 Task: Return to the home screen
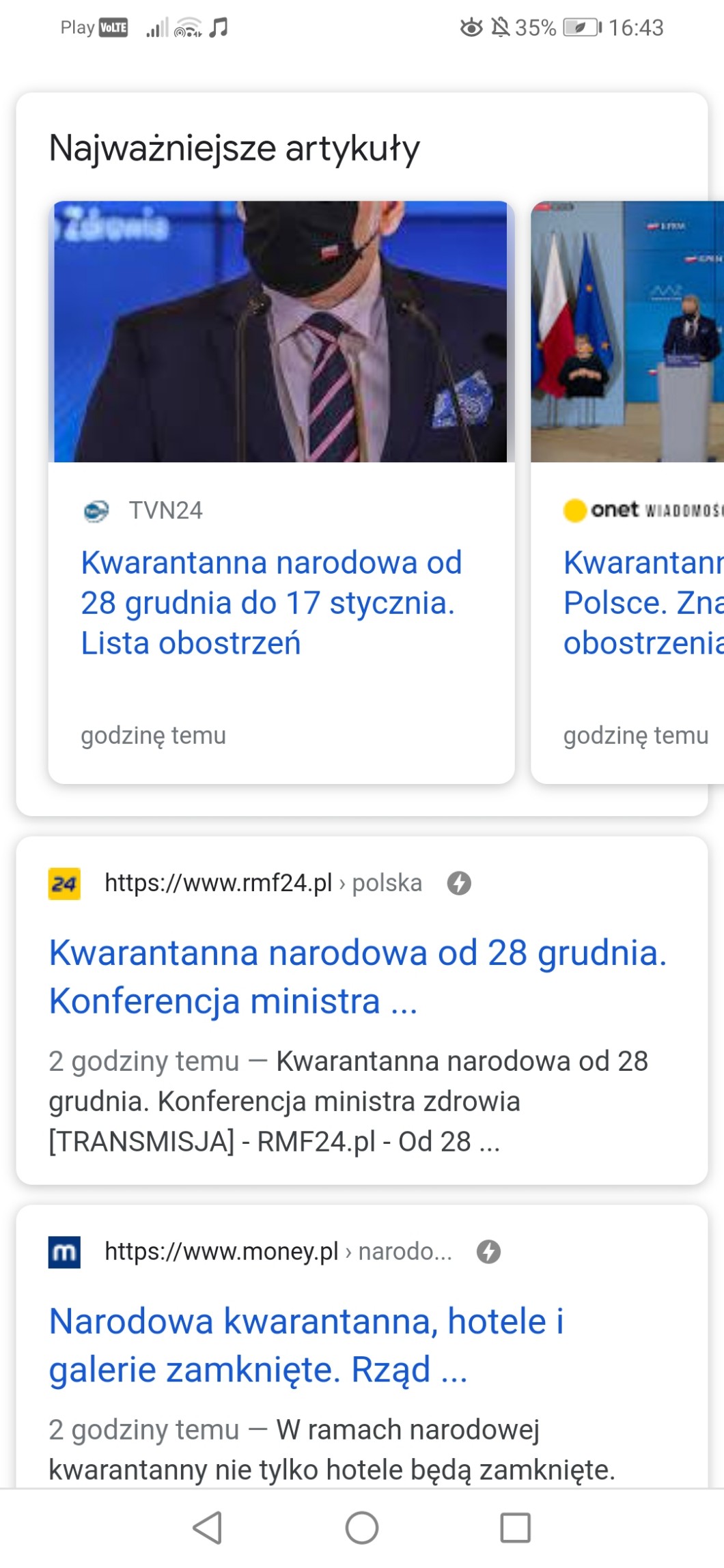click(362, 1528)
